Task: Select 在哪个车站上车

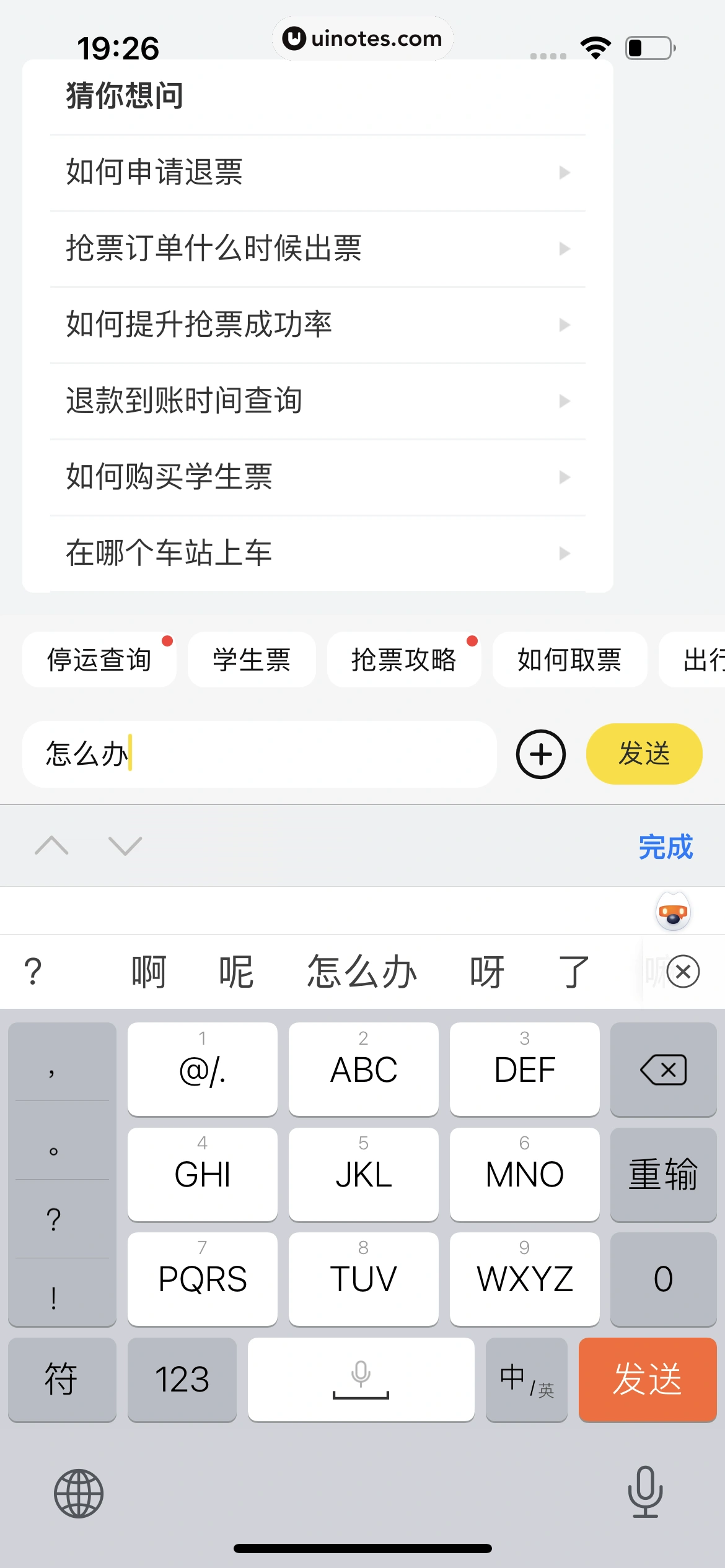Action: point(317,553)
